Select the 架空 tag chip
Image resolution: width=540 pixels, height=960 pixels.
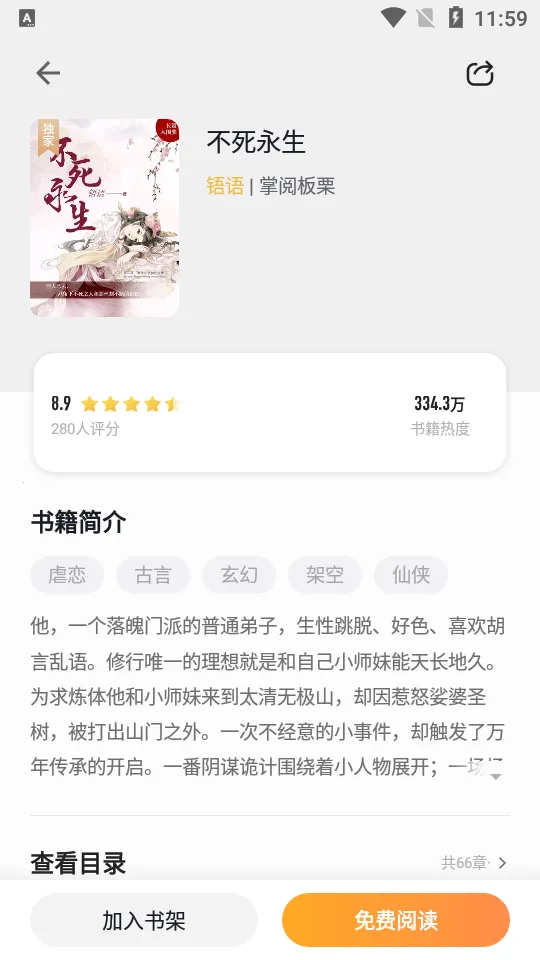tap(325, 575)
